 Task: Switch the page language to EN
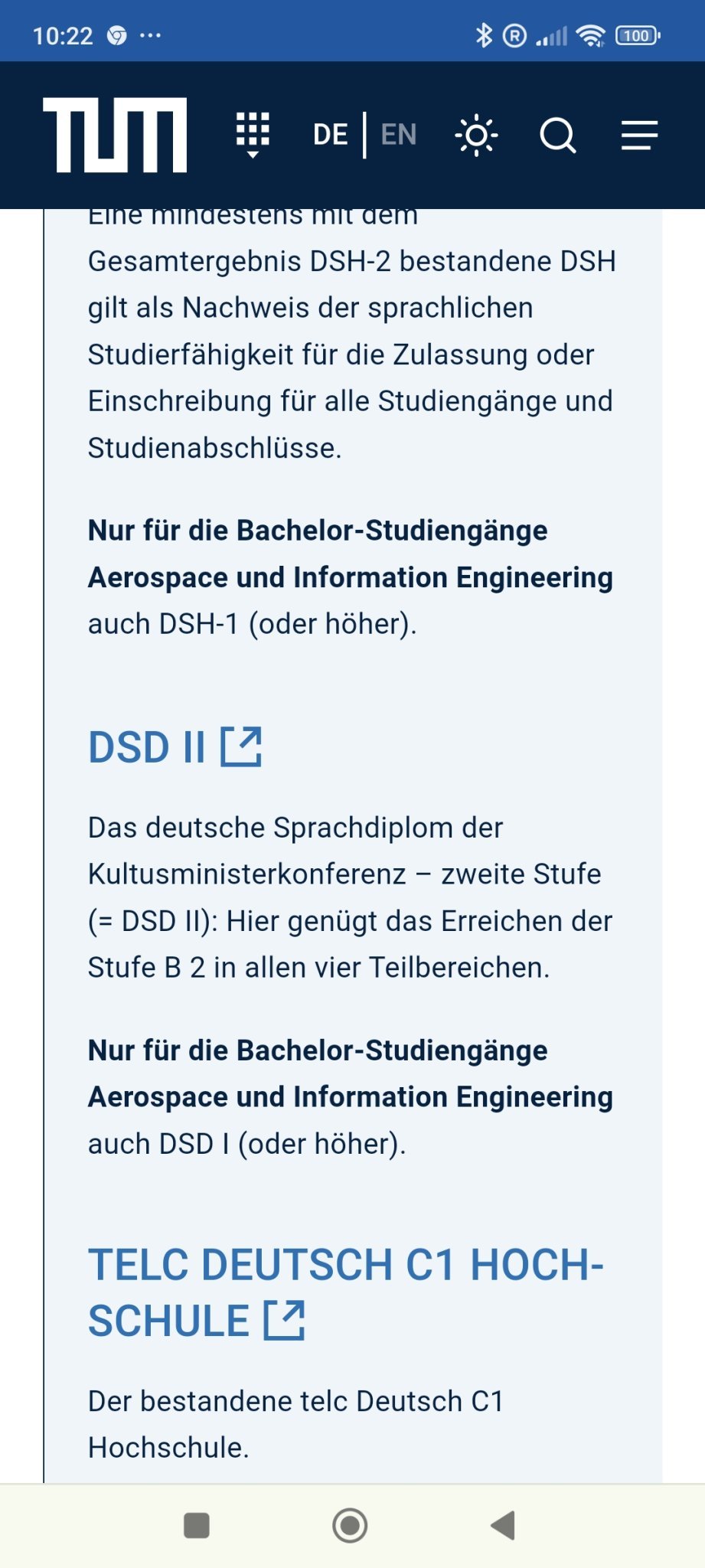(x=399, y=135)
